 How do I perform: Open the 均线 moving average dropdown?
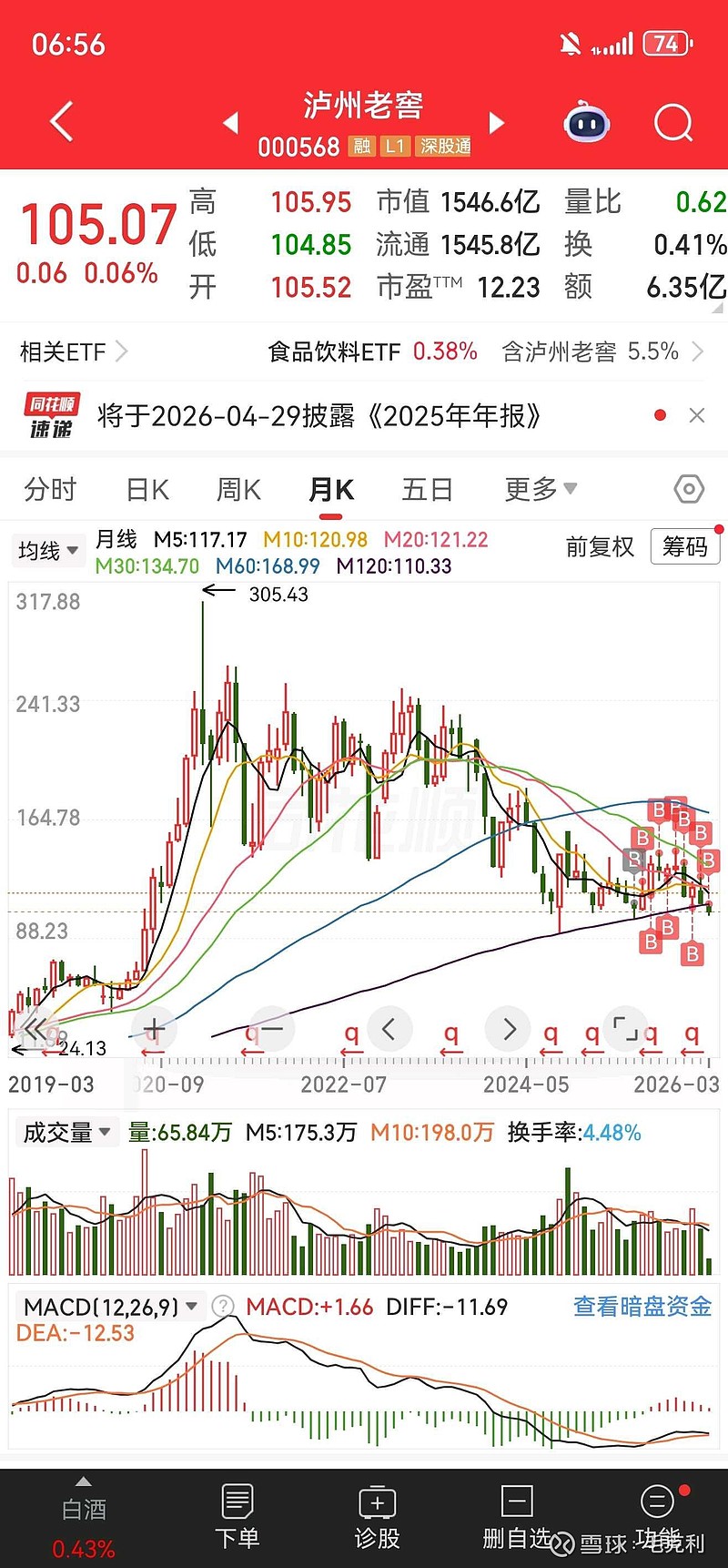[47, 550]
